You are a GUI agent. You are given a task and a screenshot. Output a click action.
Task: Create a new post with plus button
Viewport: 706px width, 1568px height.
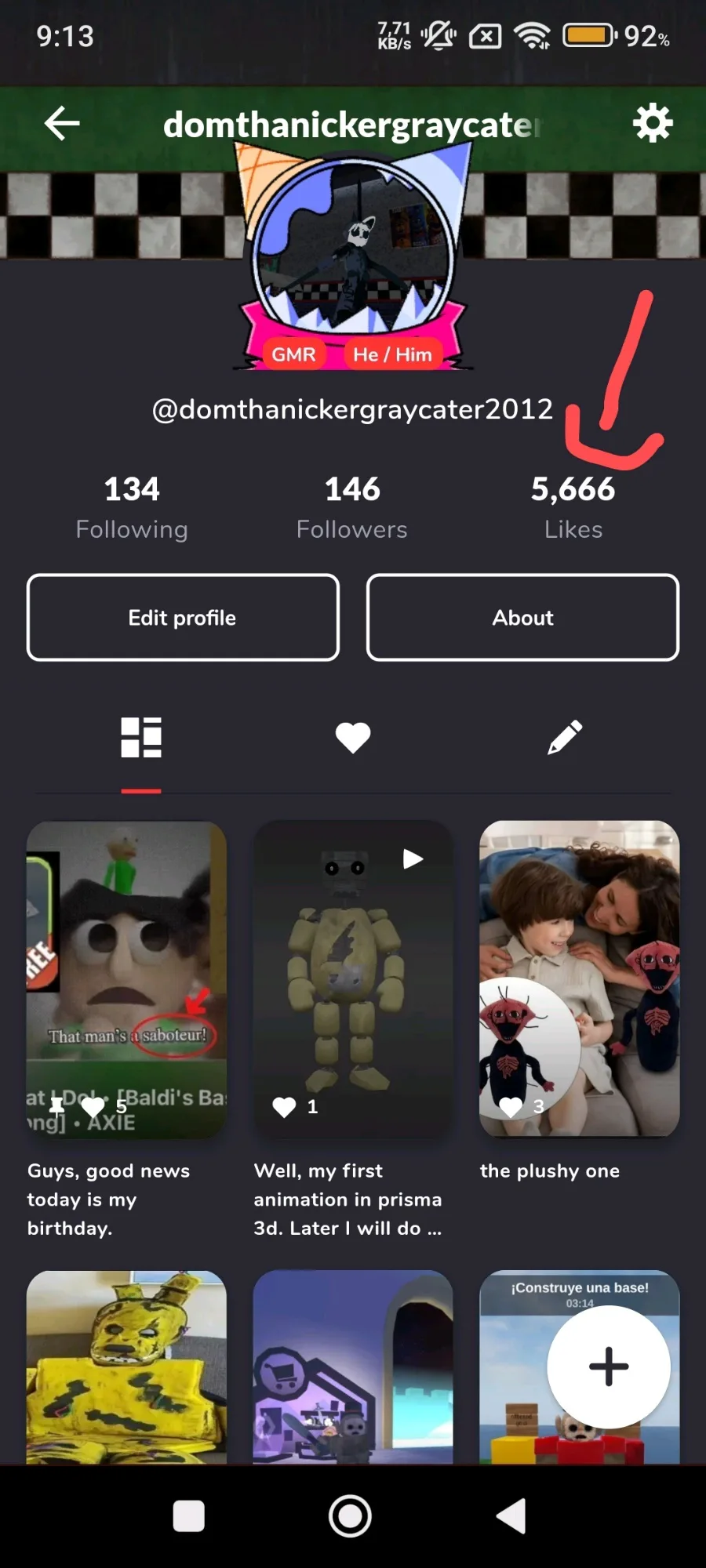609,1367
